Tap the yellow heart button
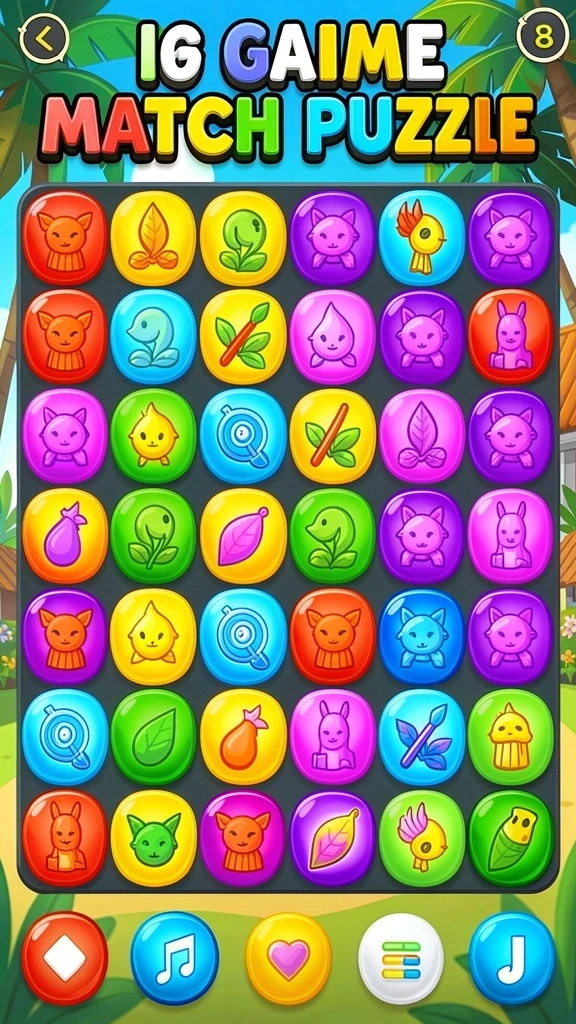Screen dimensions: 576x1024 click(288, 959)
